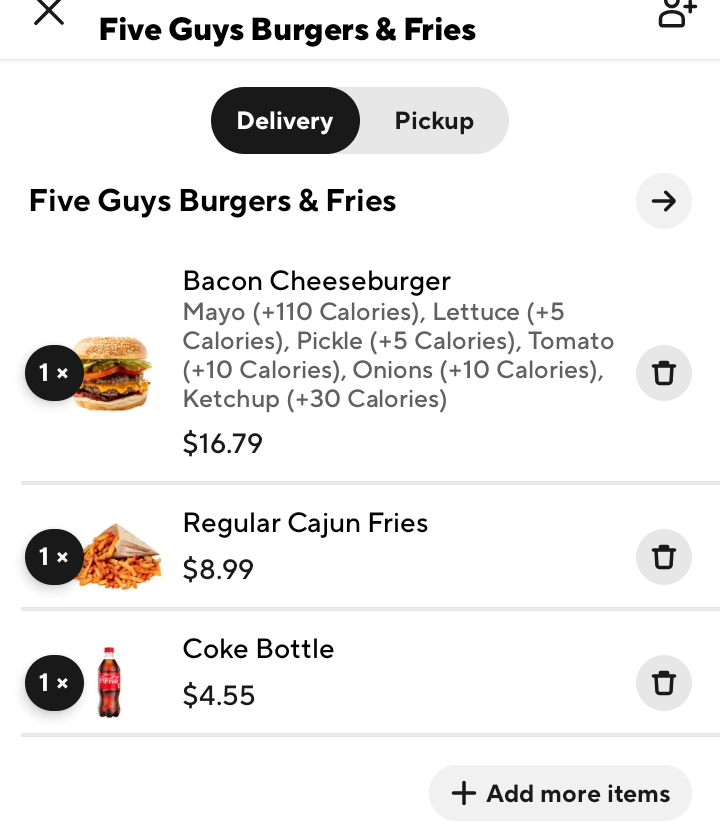
Task: Open Five Guys store page arrow
Action: tap(664, 201)
